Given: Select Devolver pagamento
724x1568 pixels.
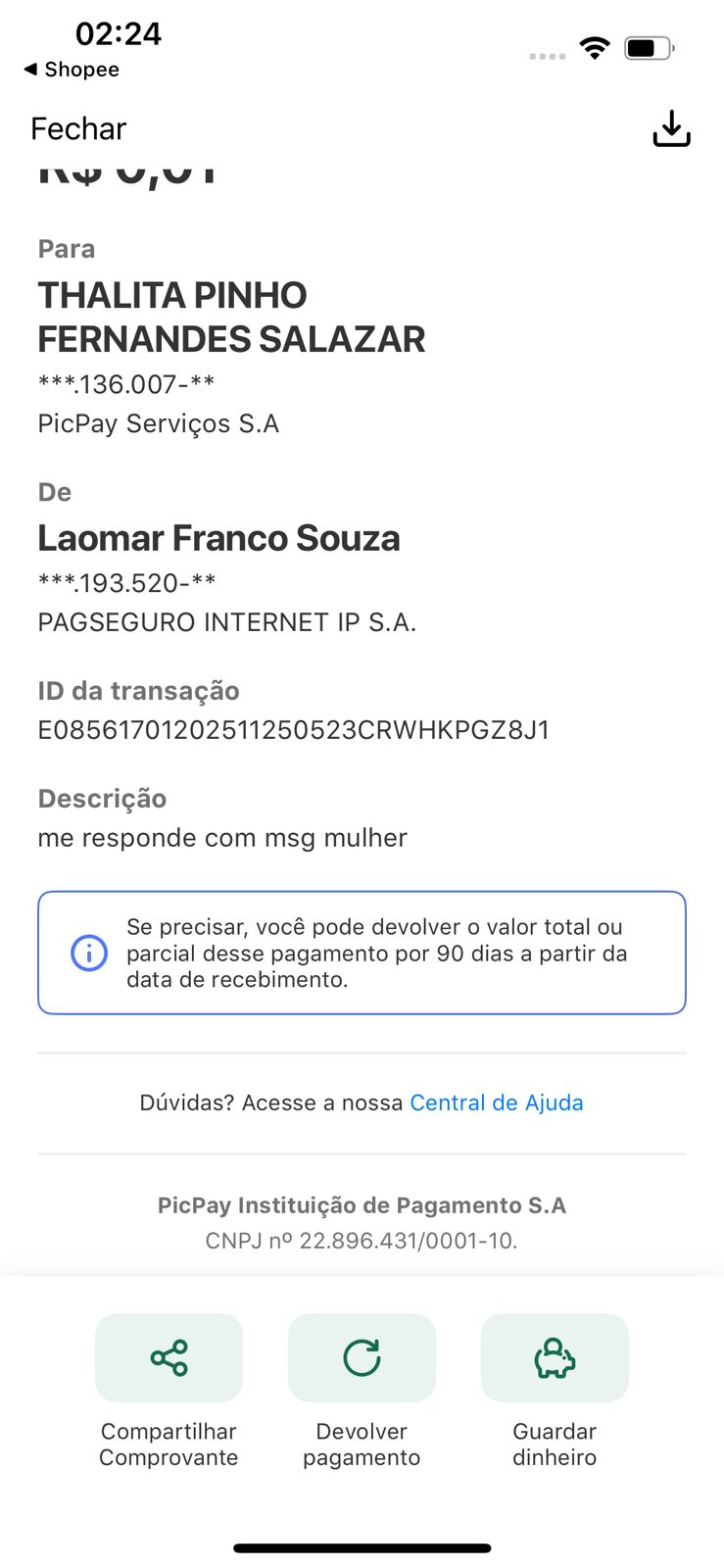Looking at the screenshot, I should click(362, 1358).
